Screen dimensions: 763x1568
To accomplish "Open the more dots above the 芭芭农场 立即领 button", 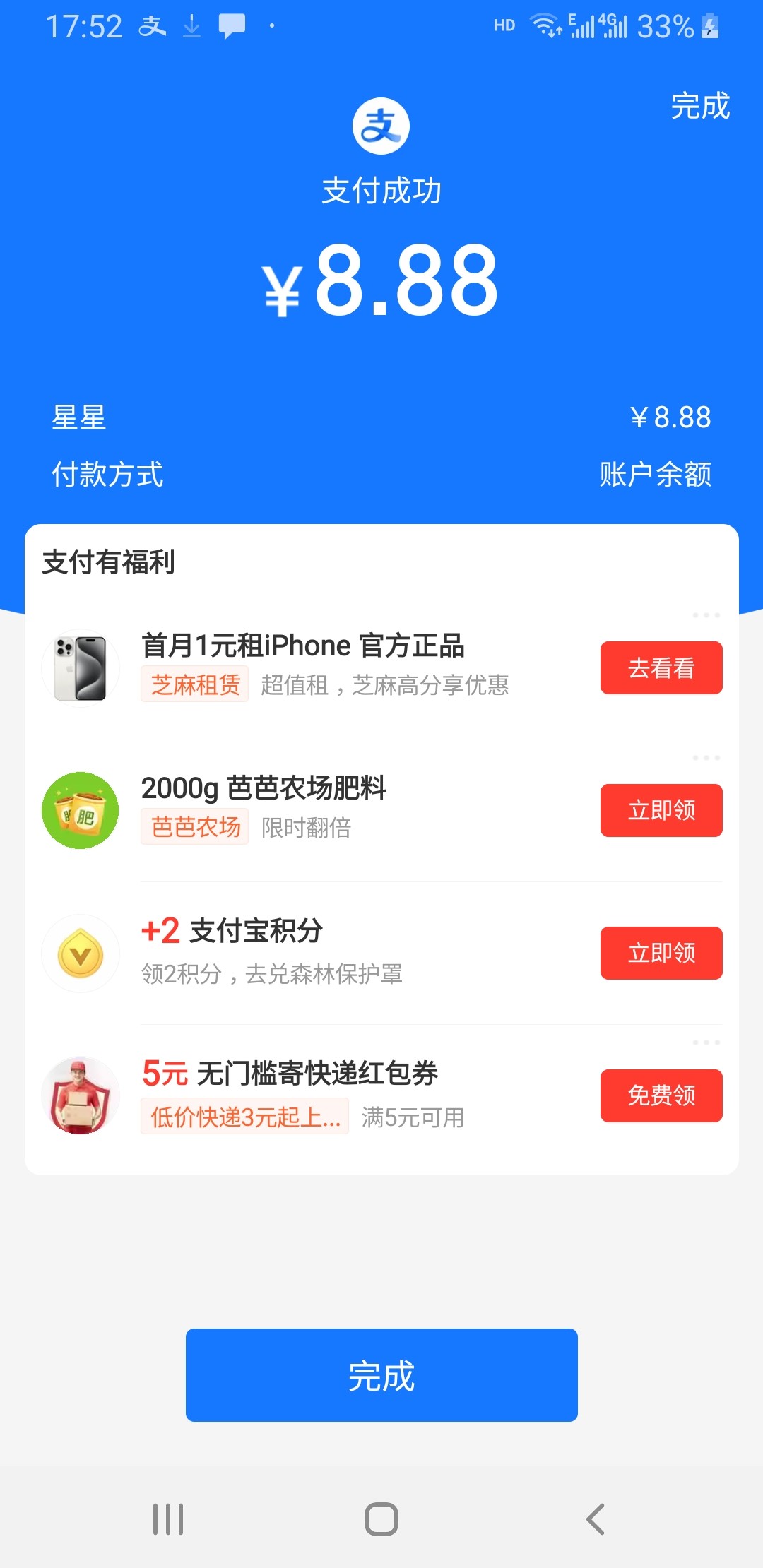I will coord(706,758).
